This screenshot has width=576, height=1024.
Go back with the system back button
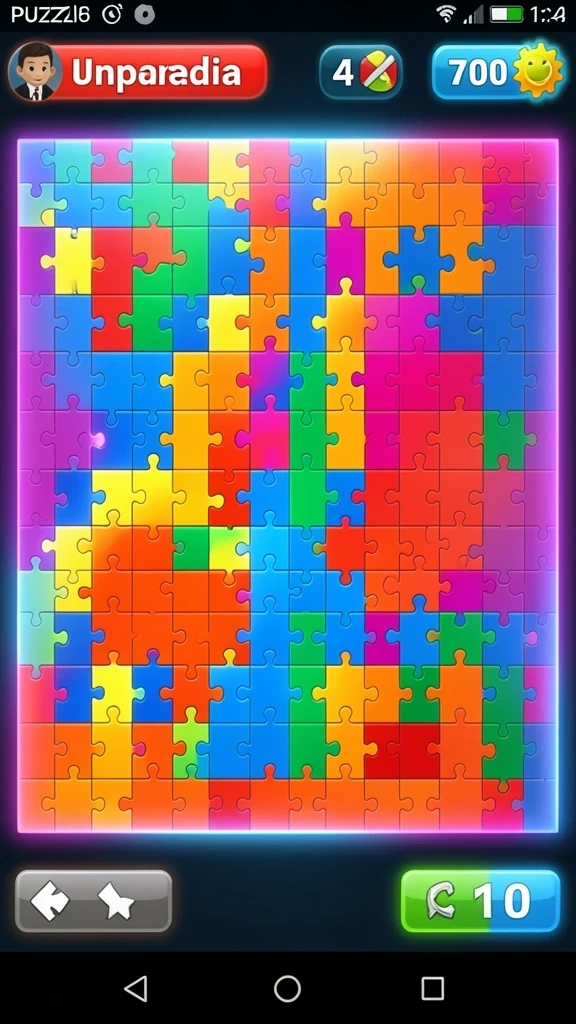coord(136,989)
